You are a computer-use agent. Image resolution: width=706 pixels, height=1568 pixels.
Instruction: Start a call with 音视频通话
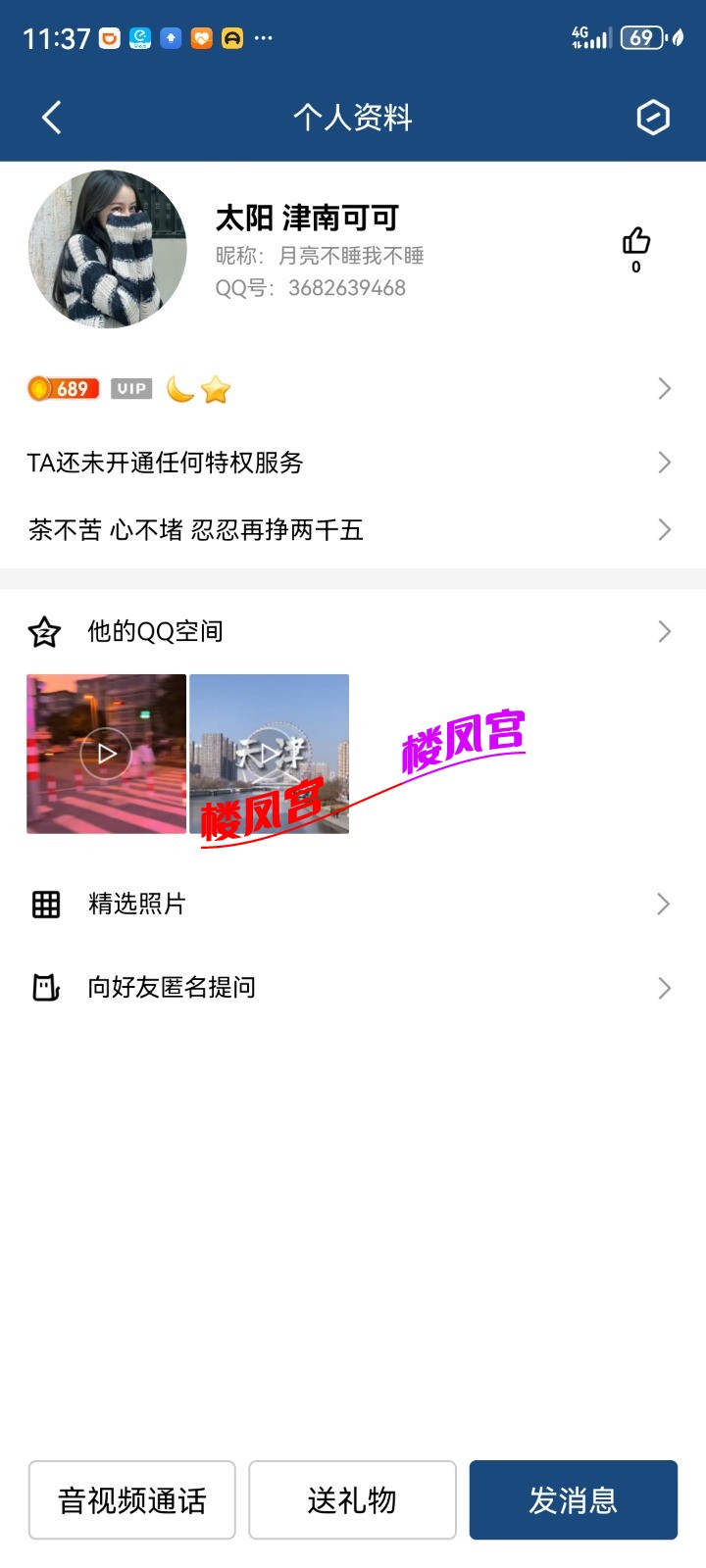click(131, 1499)
